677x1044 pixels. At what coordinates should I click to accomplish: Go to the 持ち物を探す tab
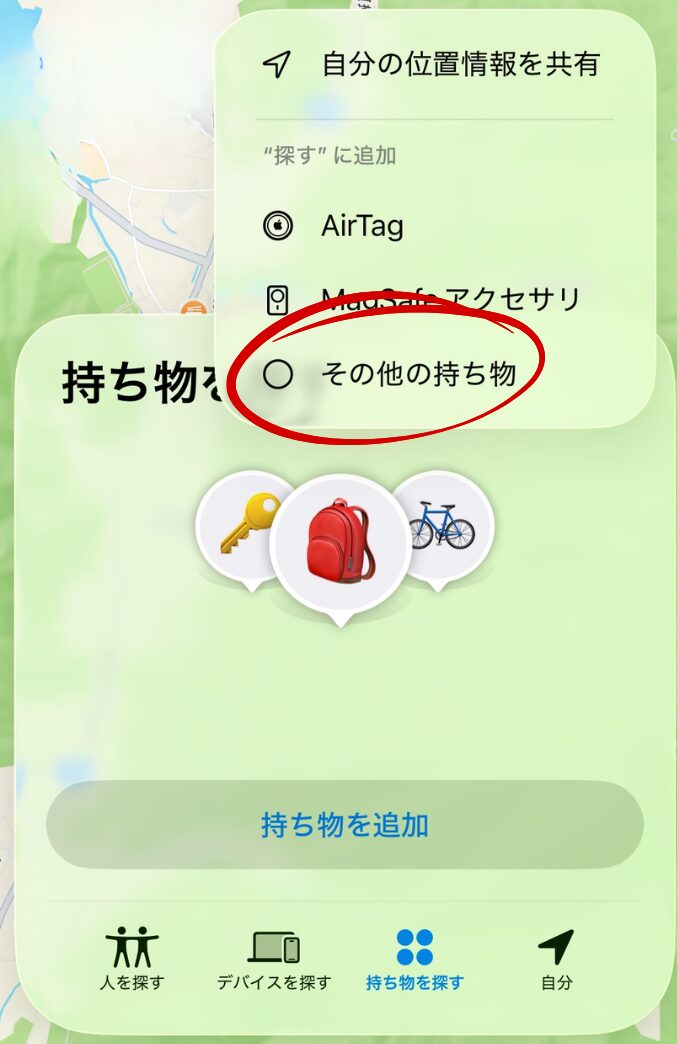coord(415,958)
